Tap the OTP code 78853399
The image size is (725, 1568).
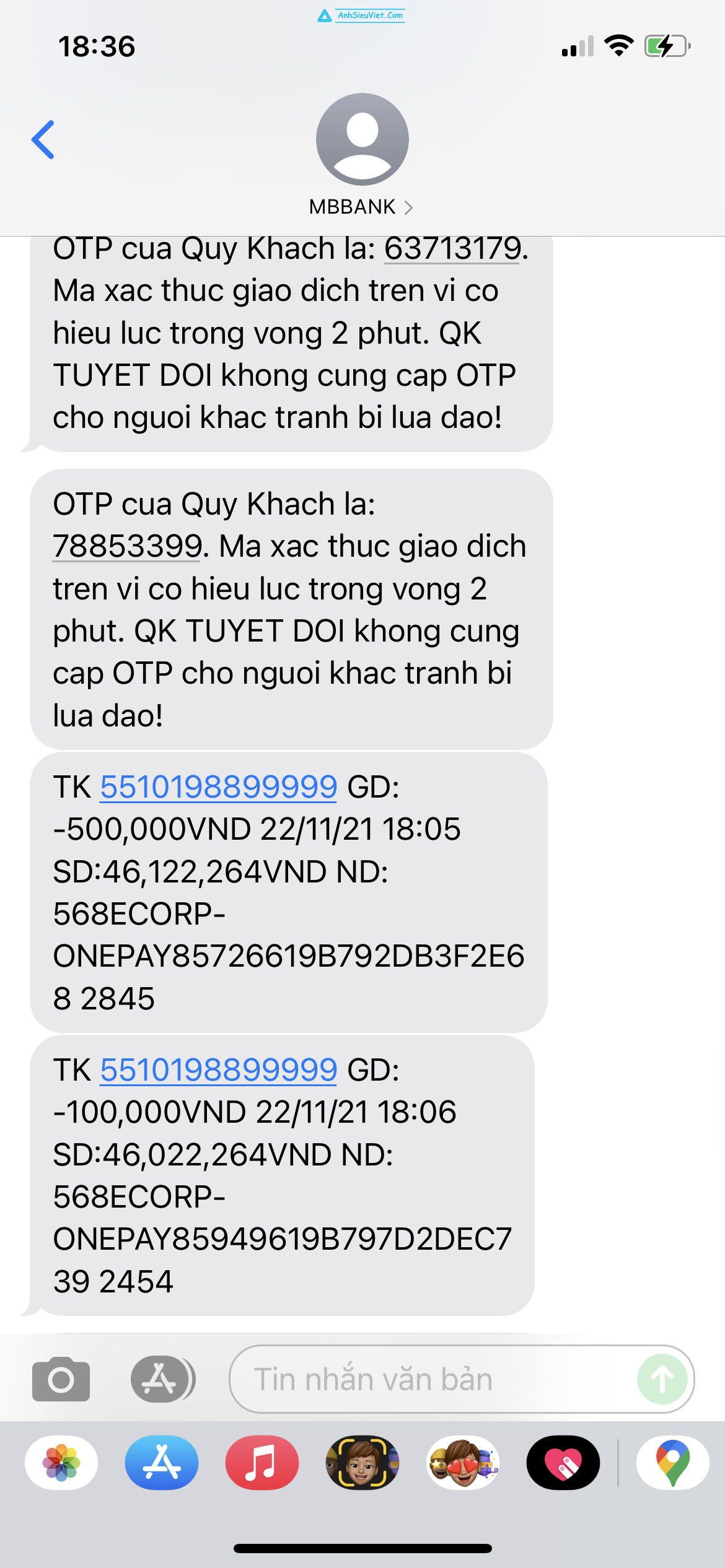127,546
